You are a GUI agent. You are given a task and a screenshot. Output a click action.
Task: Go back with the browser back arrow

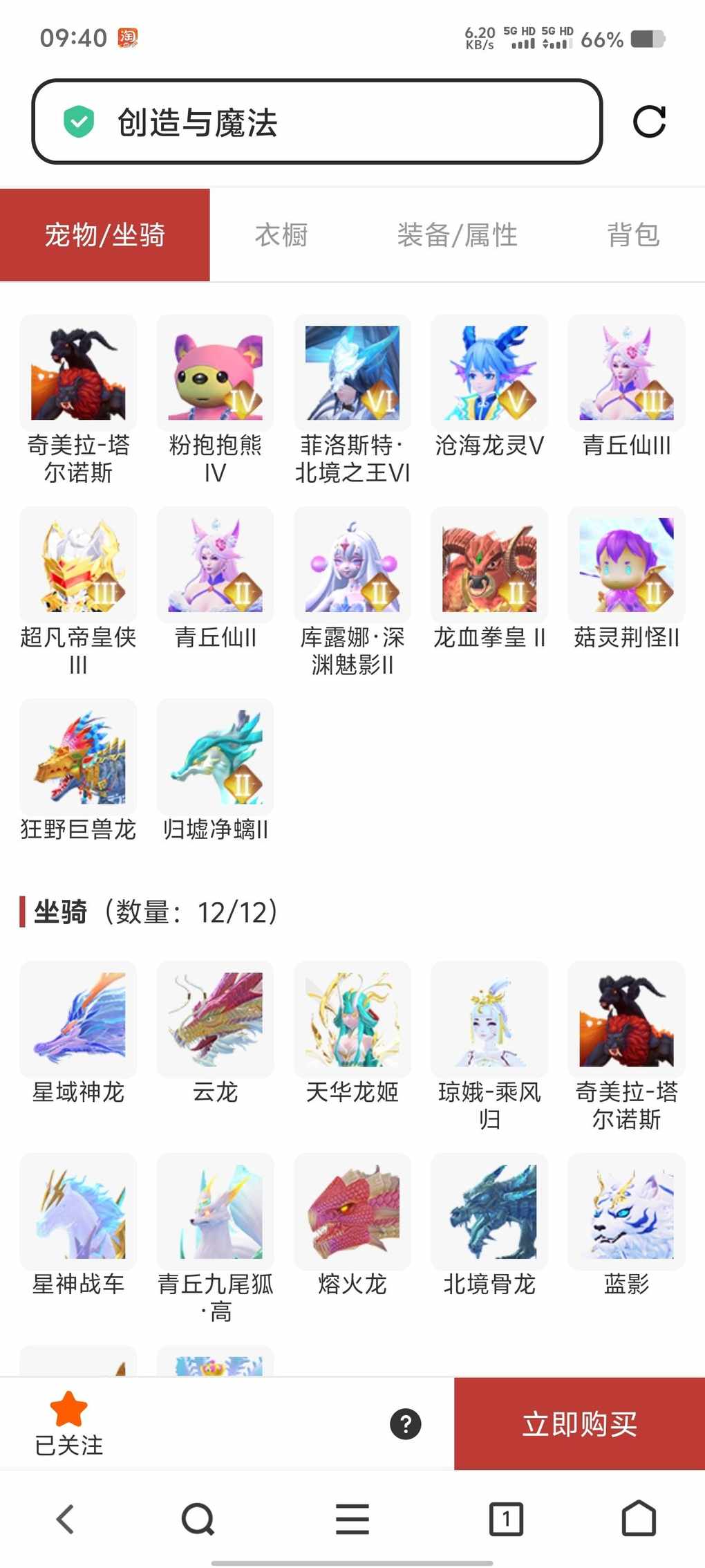click(66, 1519)
